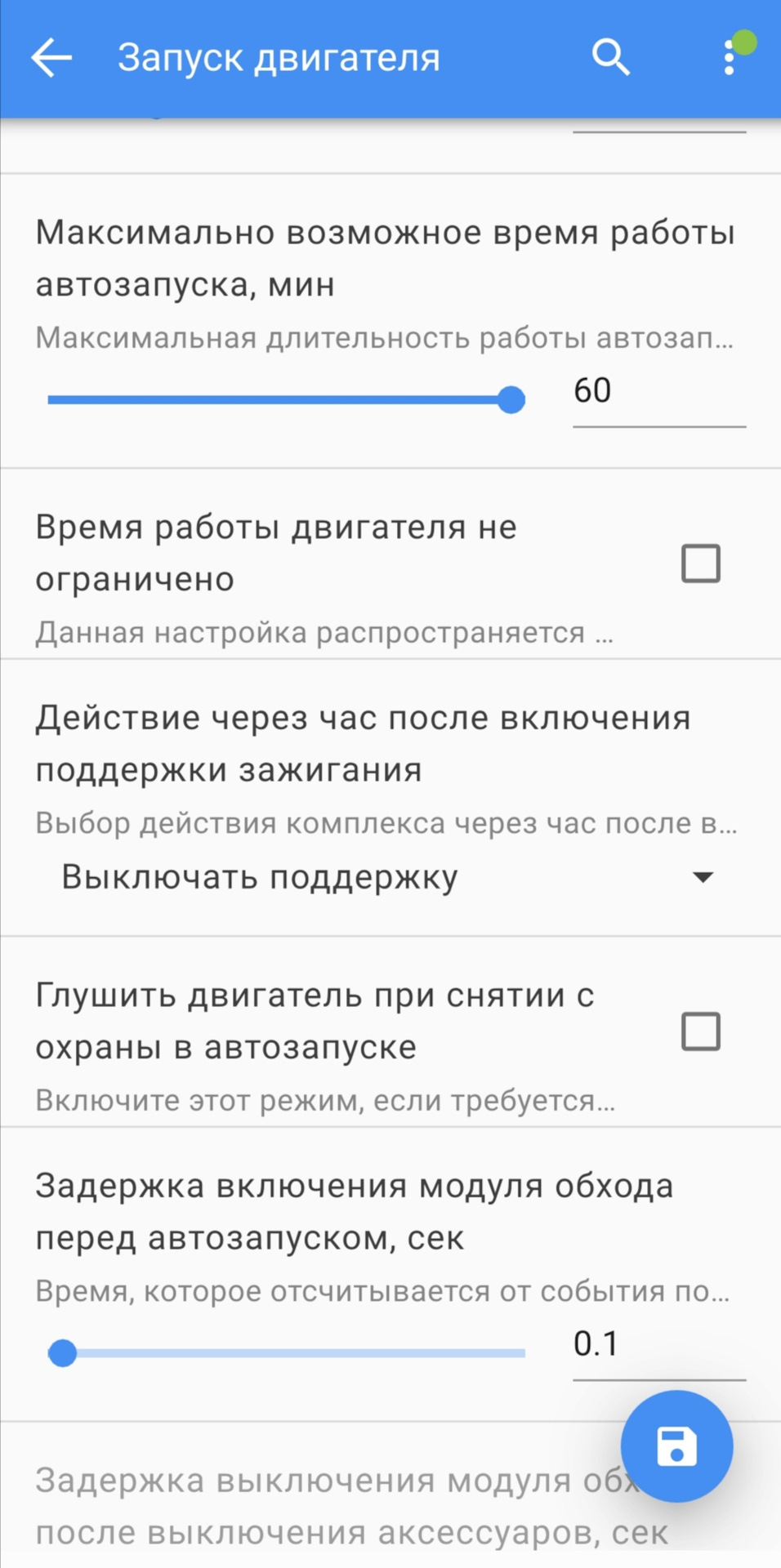Tap the max autostart time slider
The image size is (781, 1568).
pyautogui.click(x=286, y=400)
